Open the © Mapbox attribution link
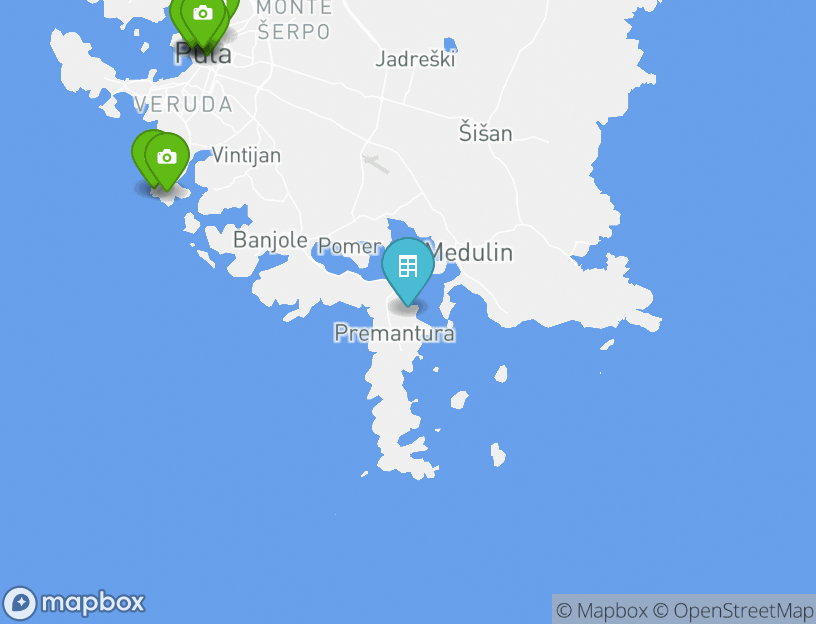Viewport: 816px width, 624px height. click(x=602, y=610)
